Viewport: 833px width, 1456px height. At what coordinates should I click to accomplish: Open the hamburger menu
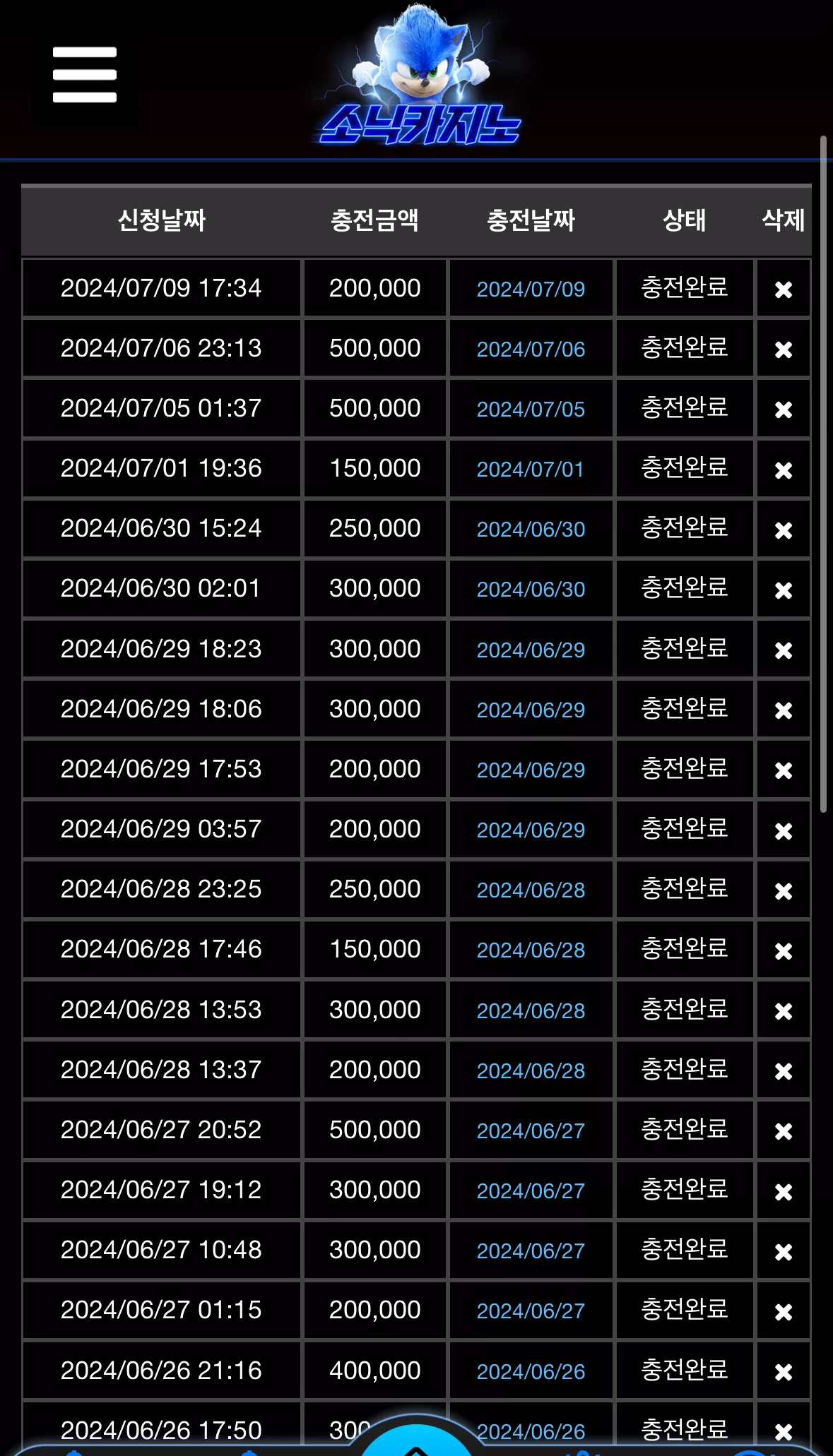pyautogui.click(x=85, y=74)
